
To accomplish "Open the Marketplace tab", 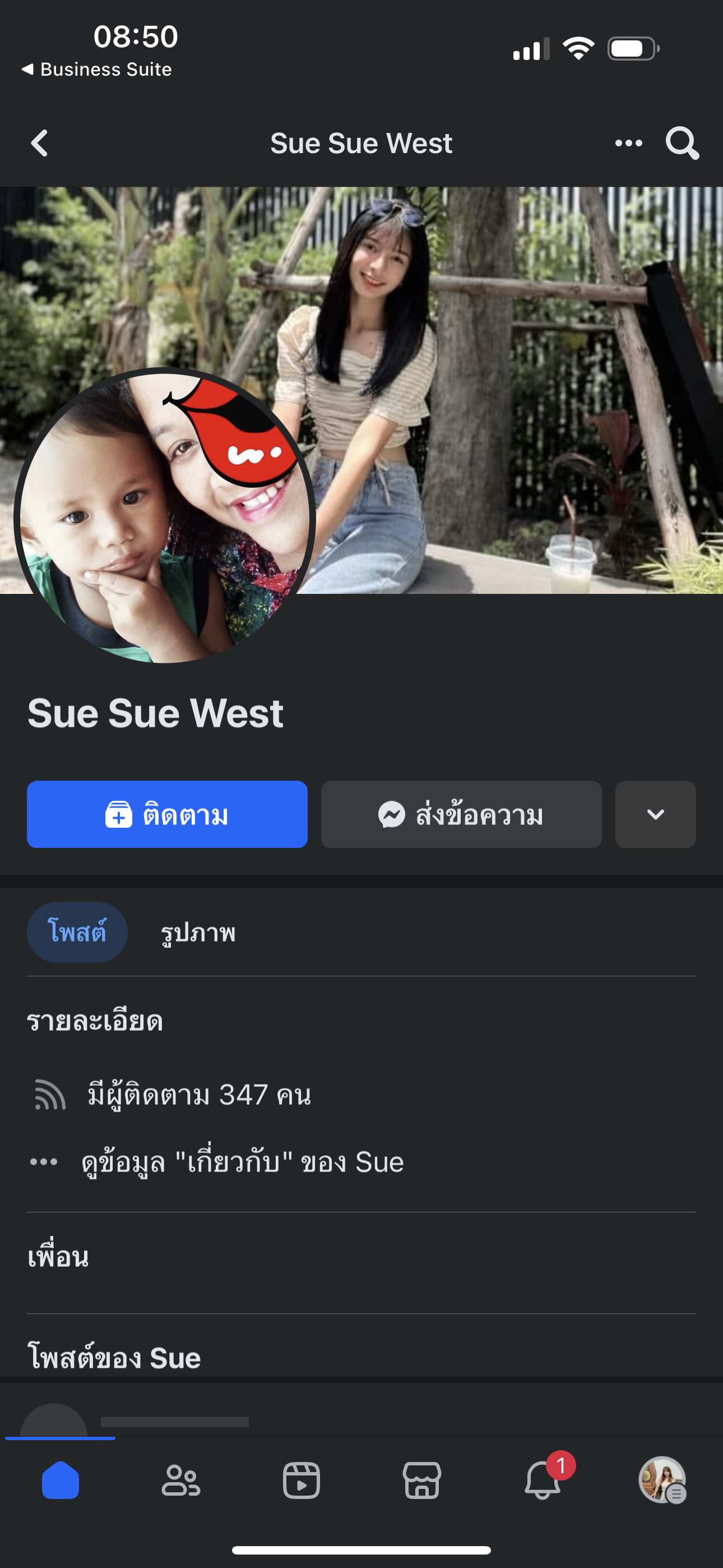I will [421, 1481].
